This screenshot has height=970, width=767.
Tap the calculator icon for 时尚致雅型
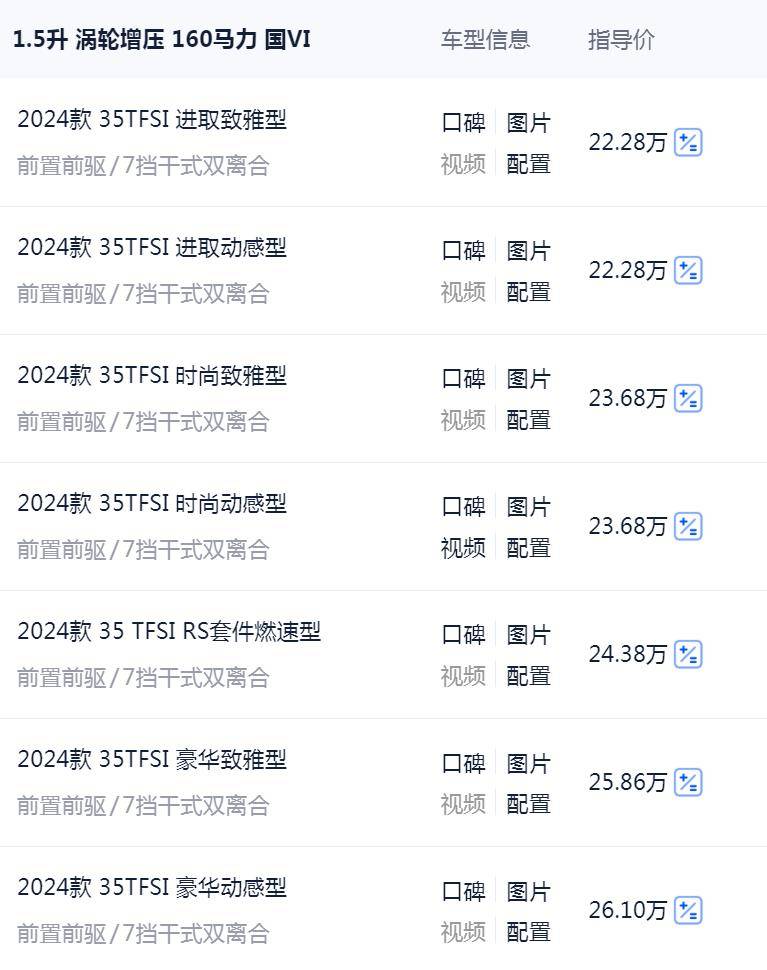[x=688, y=399]
